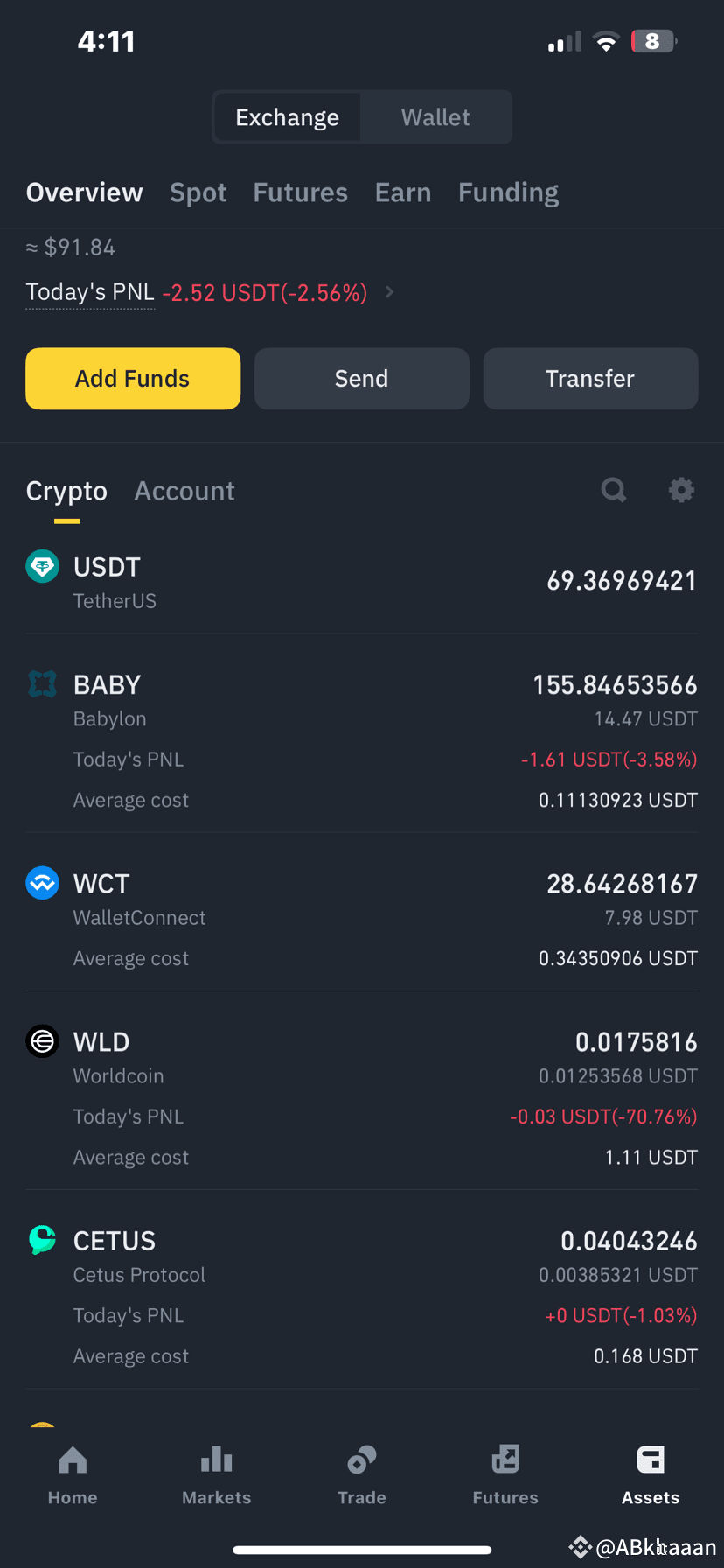Tap the Send button
This screenshot has height=1568, width=724.
[361, 378]
